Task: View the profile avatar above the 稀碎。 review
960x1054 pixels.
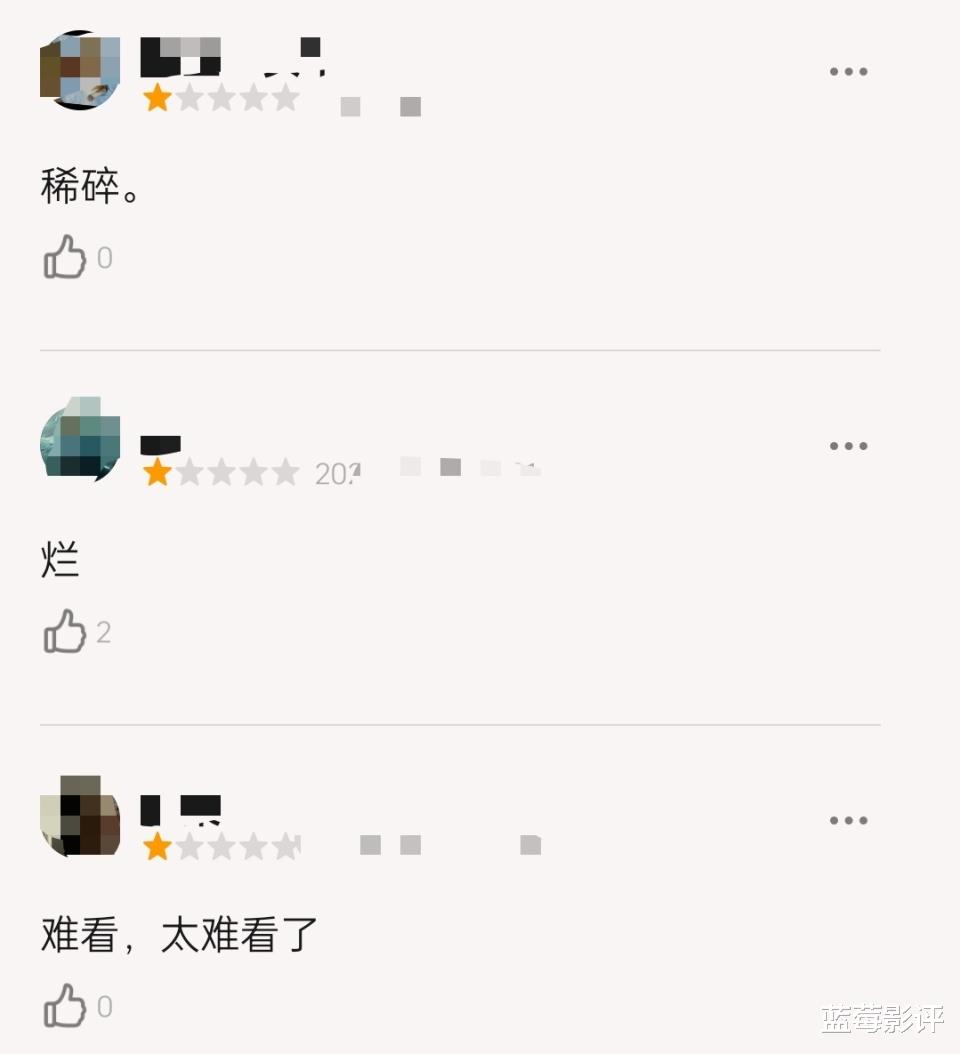Action: pyautogui.click(x=80, y=70)
